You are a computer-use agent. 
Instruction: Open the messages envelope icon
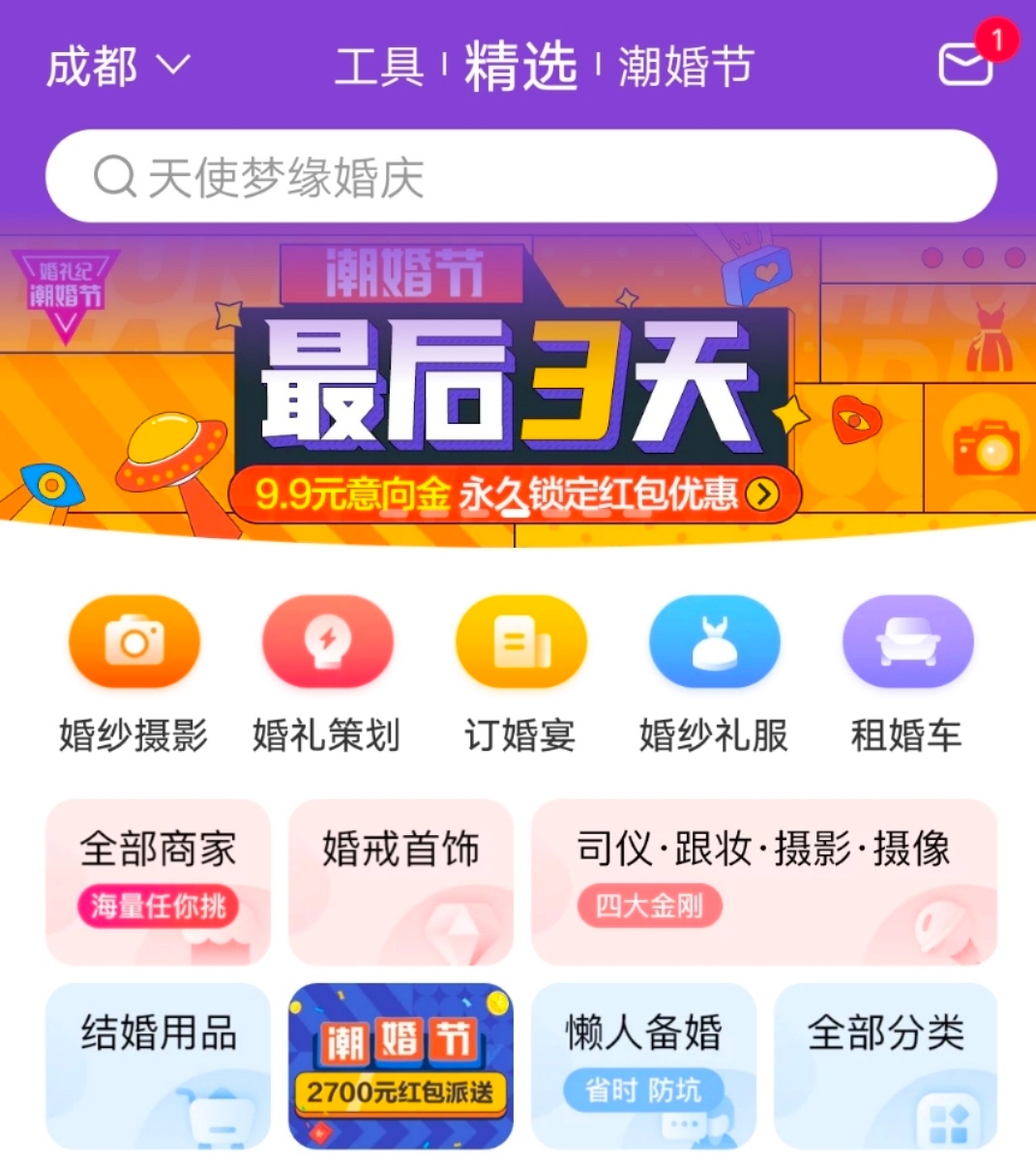click(x=966, y=65)
